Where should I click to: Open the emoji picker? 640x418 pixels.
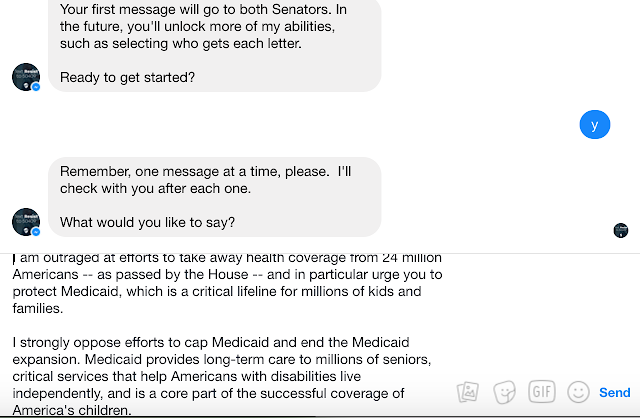click(x=578, y=392)
